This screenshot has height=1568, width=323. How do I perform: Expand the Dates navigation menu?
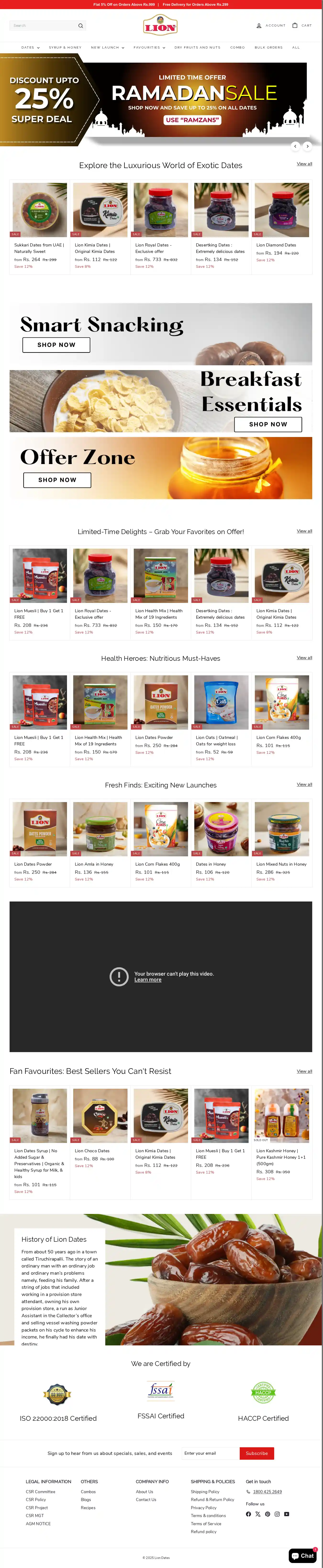(30, 48)
